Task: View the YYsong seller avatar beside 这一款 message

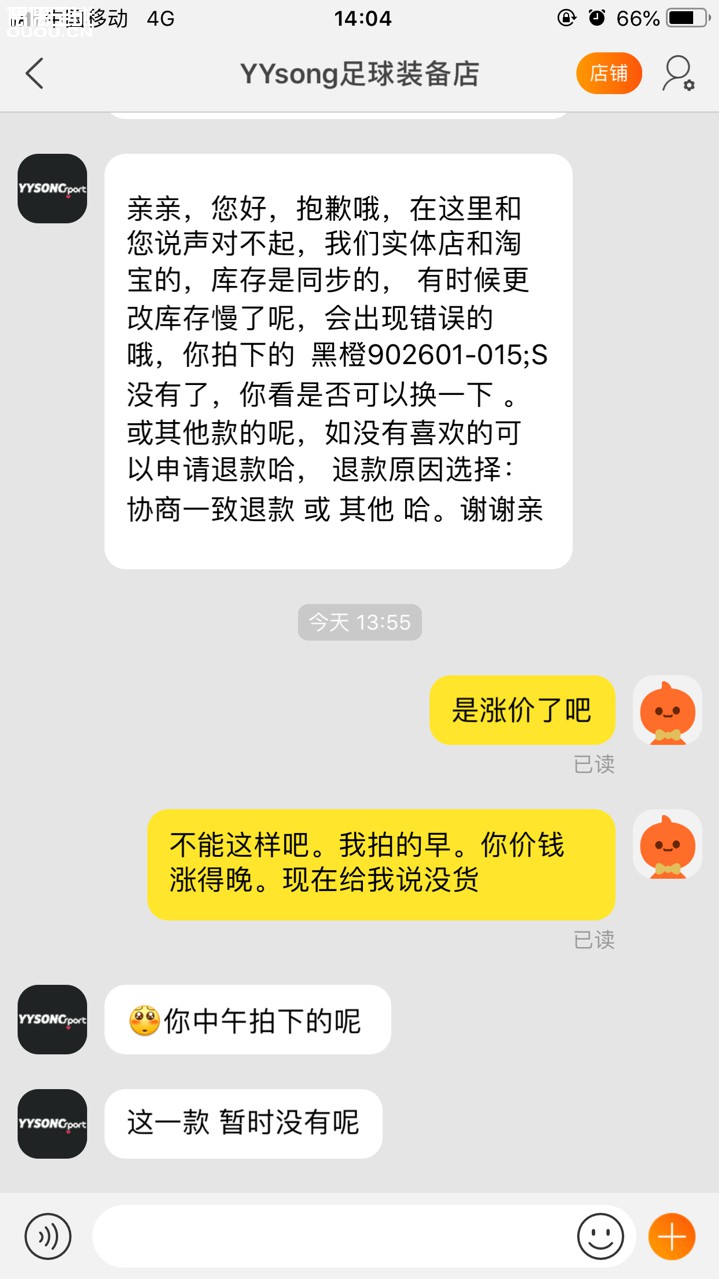Action: click(x=52, y=1123)
